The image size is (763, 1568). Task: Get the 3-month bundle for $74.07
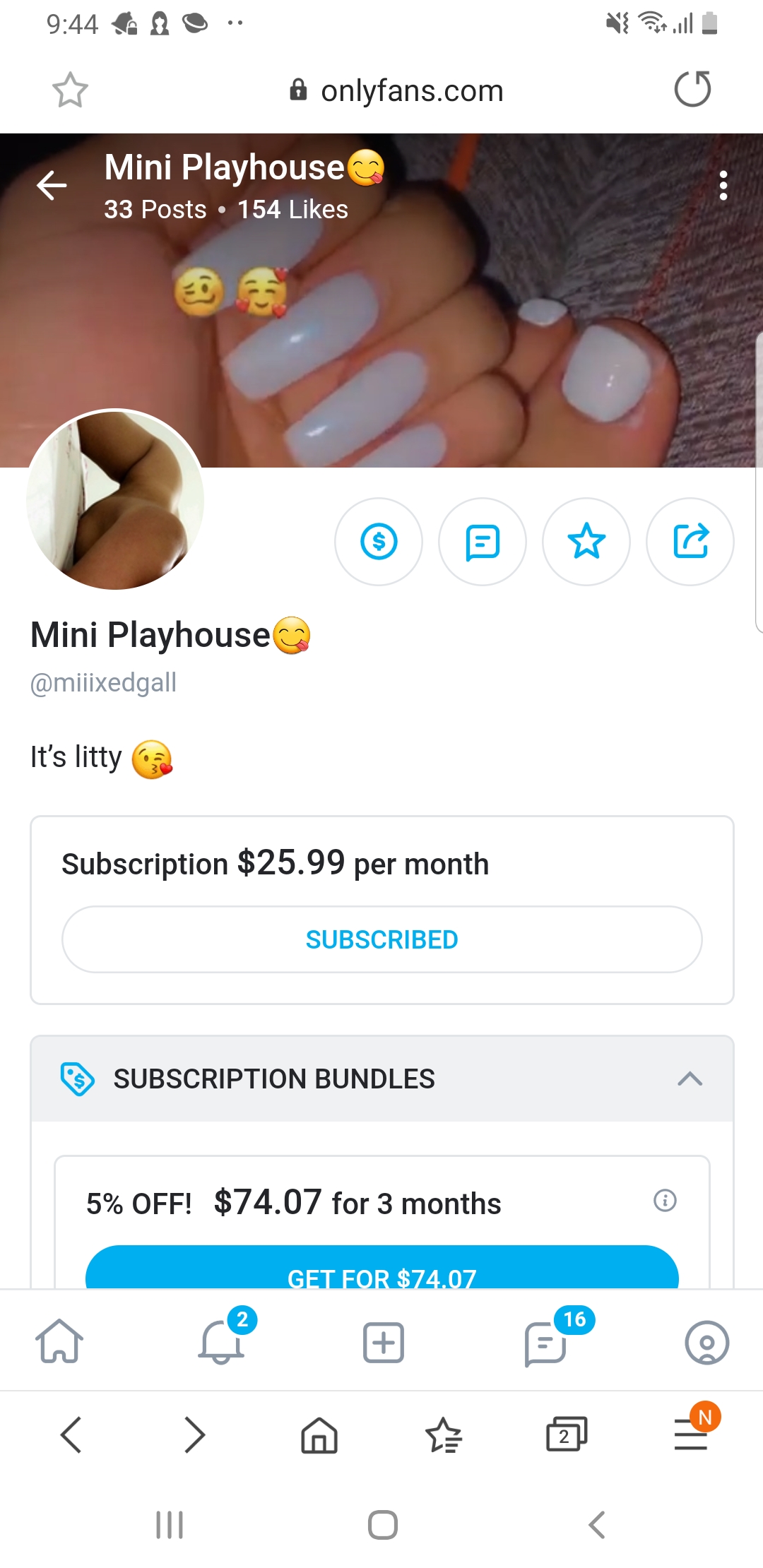point(381,1271)
